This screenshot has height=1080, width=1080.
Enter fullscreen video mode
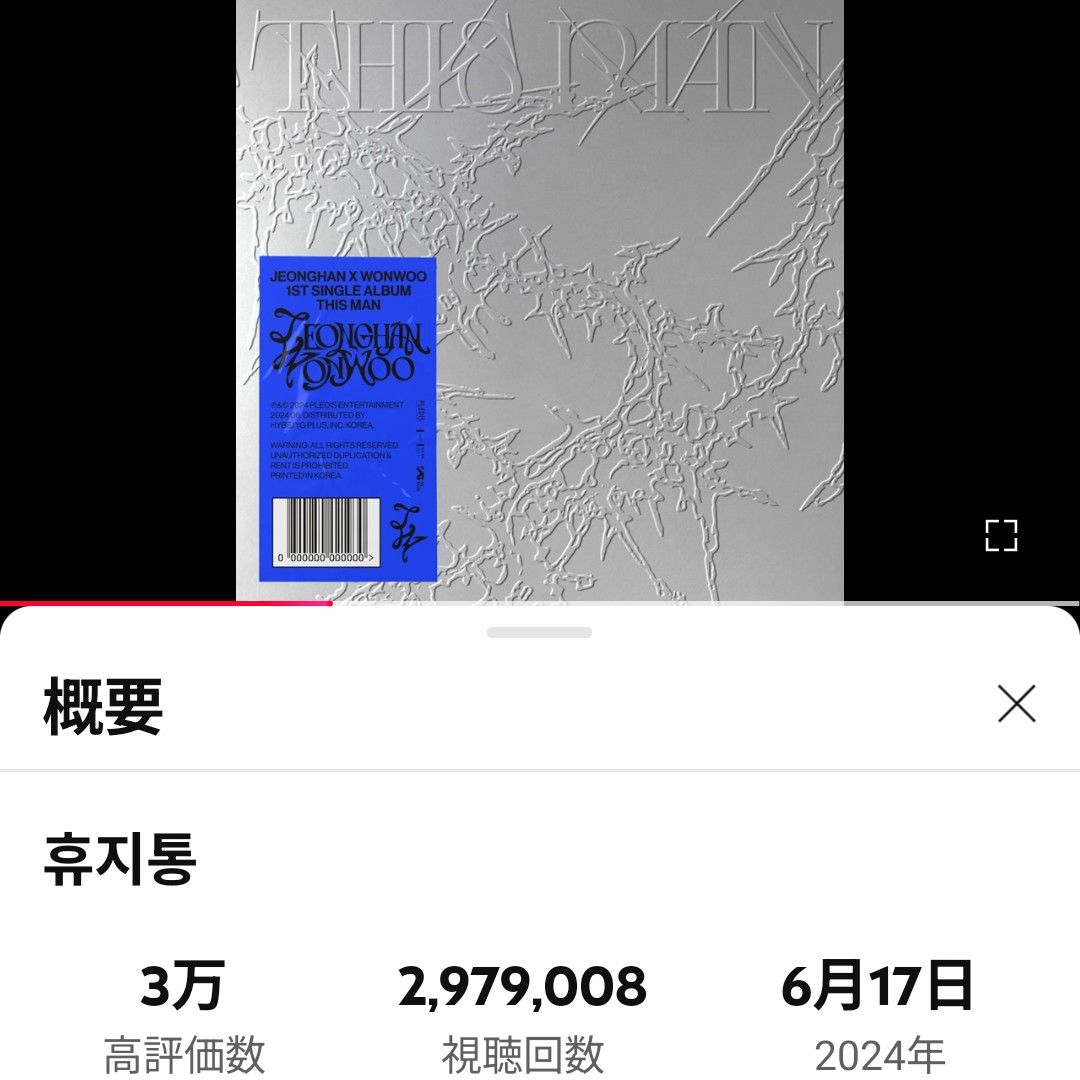click(x=1000, y=535)
